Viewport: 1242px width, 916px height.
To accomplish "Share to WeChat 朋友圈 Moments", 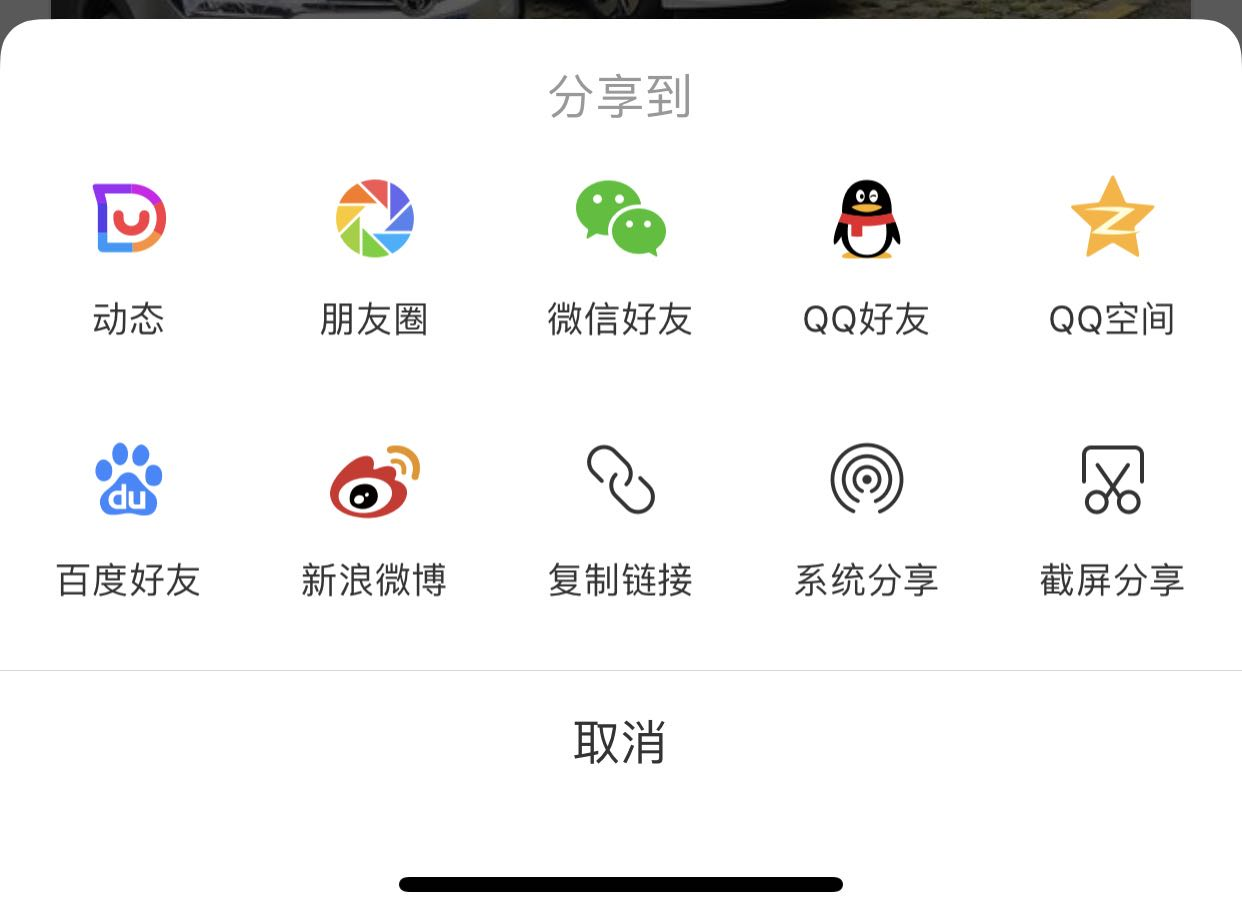I will pos(375,219).
